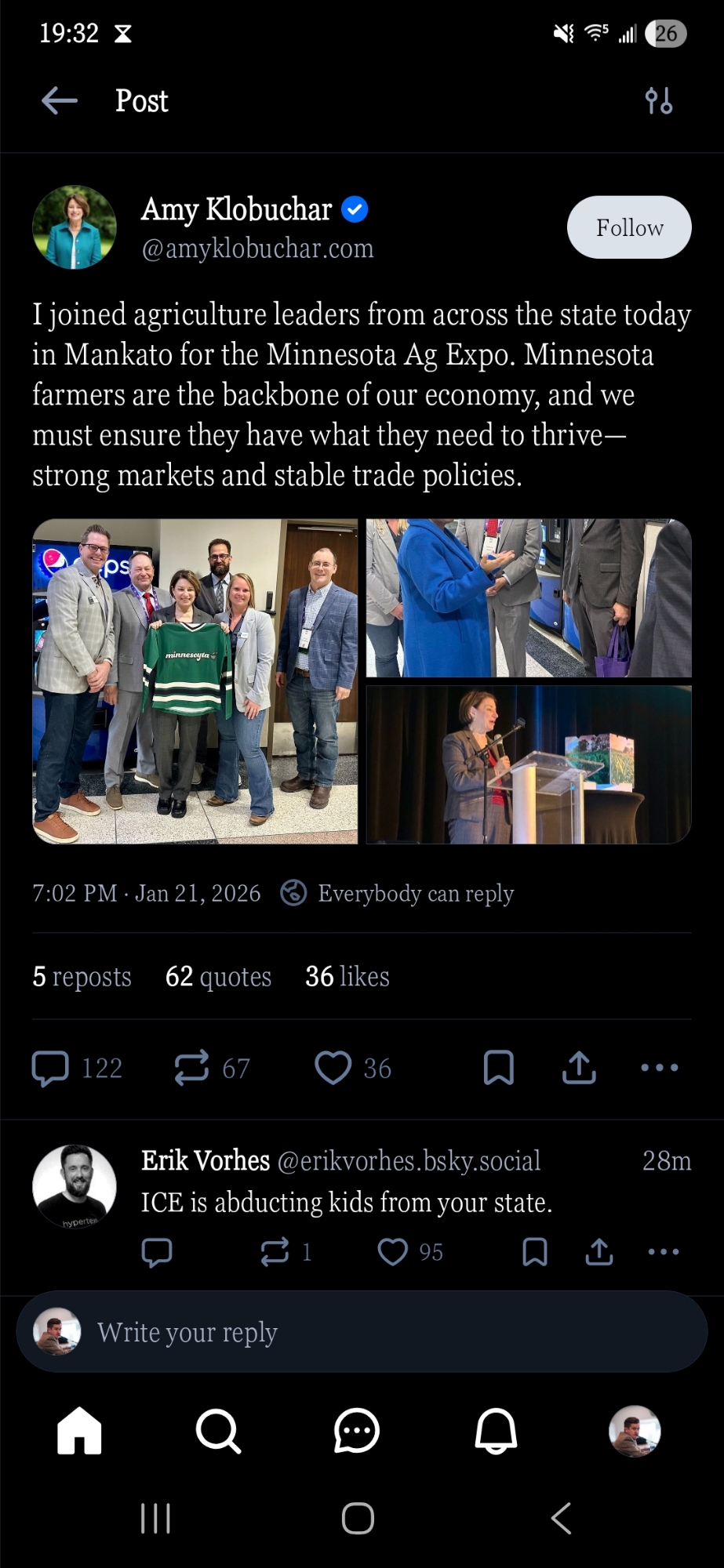Viewport: 724px width, 1568px height.
Task: Repost Amy Klobuchar's post
Action: point(192,1068)
